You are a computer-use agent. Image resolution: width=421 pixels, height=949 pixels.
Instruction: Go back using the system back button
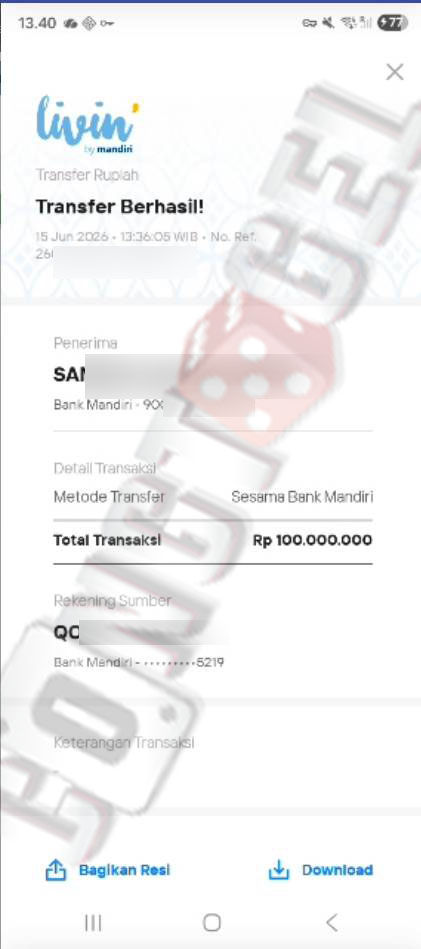331,922
